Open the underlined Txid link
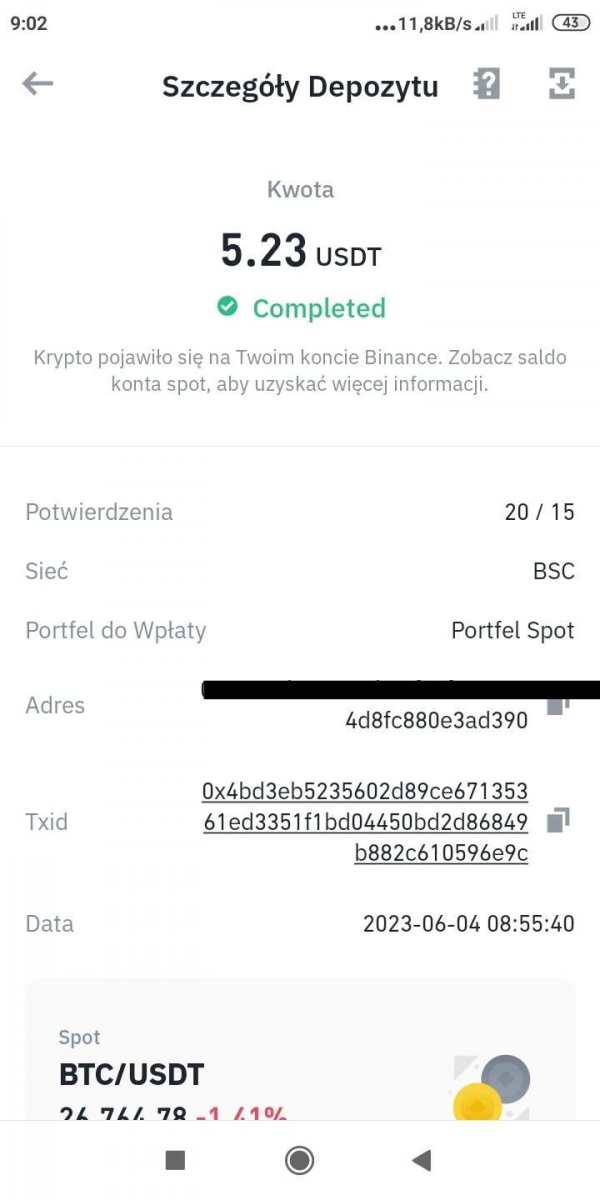 (x=365, y=822)
